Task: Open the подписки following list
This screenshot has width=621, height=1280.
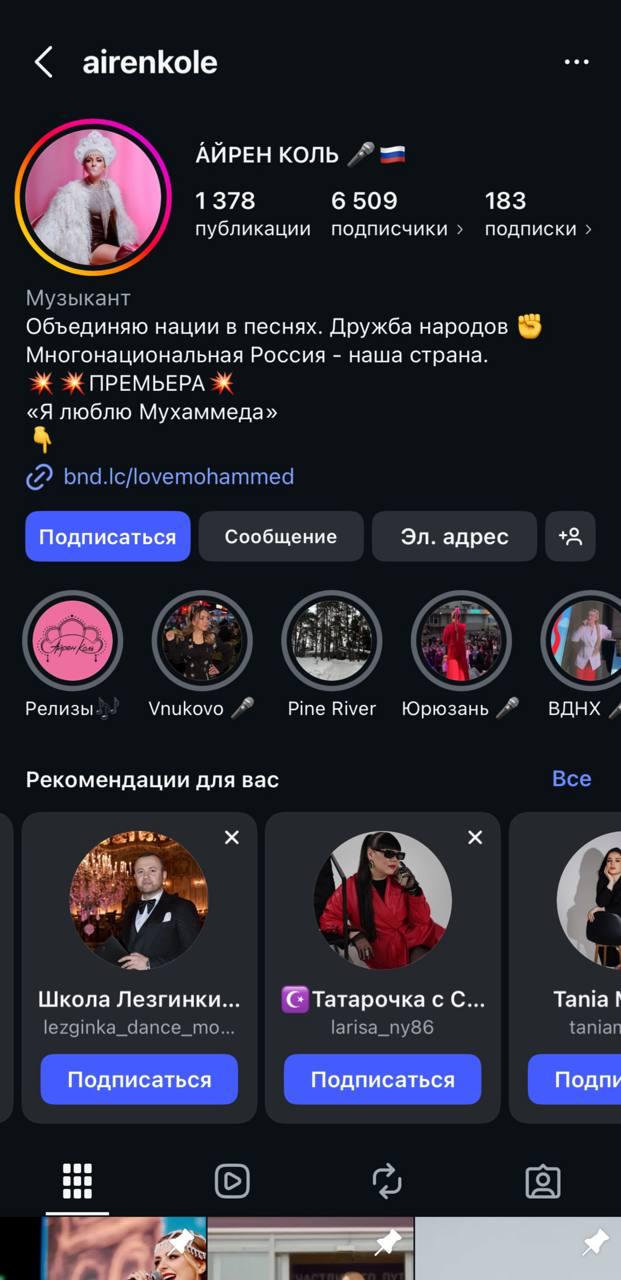Action: tap(537, 214)
